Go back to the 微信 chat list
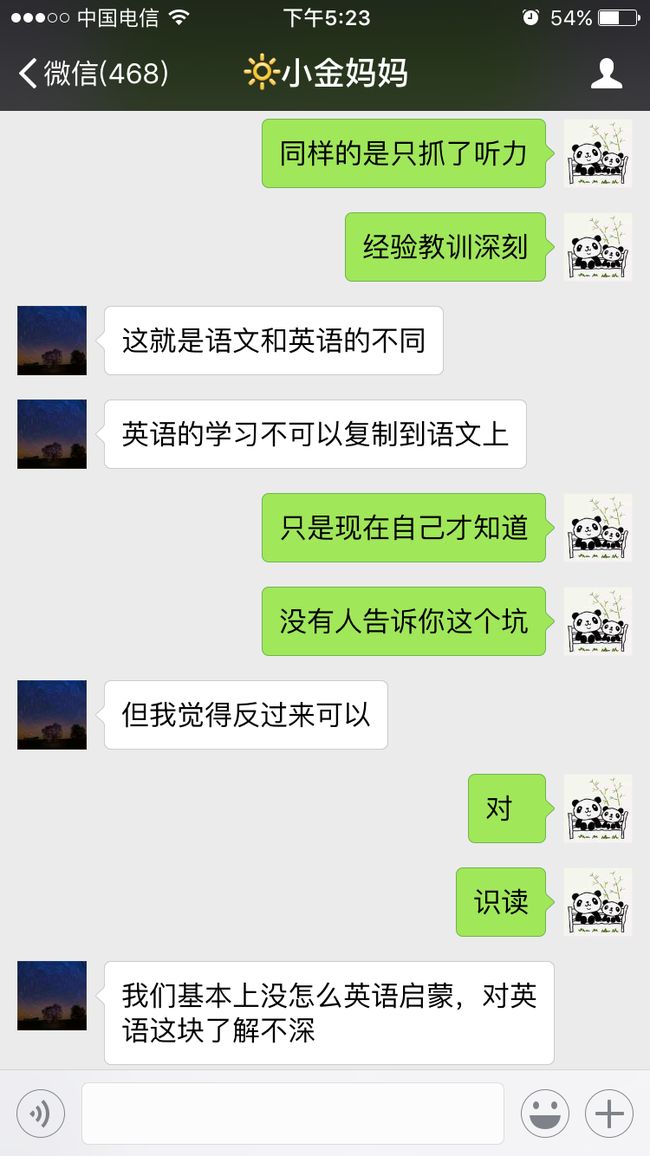 tap(94, 74)
